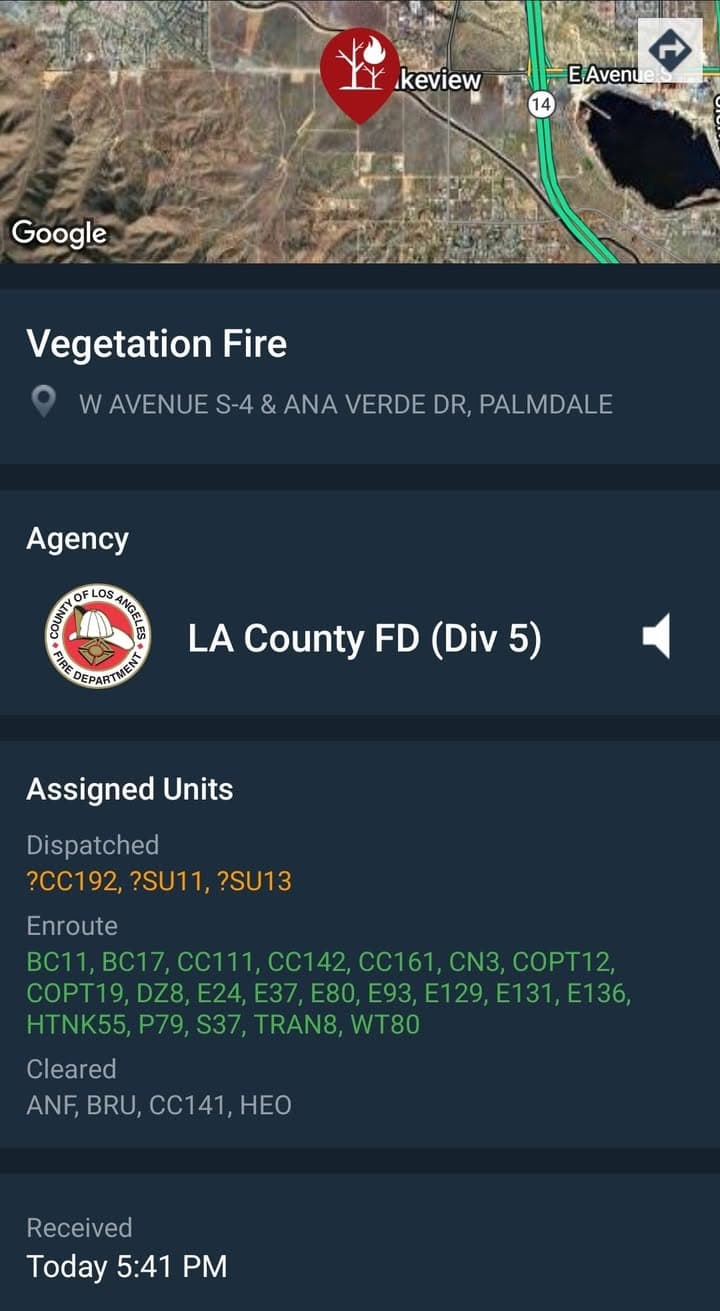720x1311 pixels.
Task: Select cleared unit ANF
Action: point(51,1104)
